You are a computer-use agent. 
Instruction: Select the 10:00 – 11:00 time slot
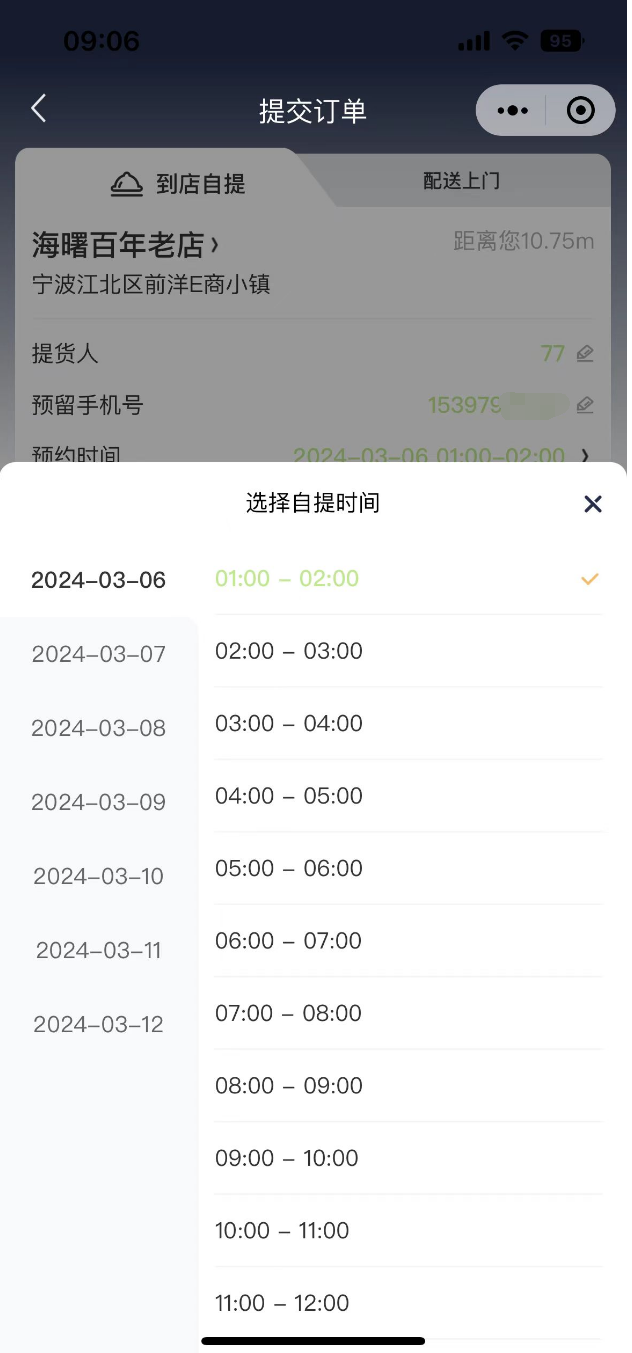click(409, 1231)
